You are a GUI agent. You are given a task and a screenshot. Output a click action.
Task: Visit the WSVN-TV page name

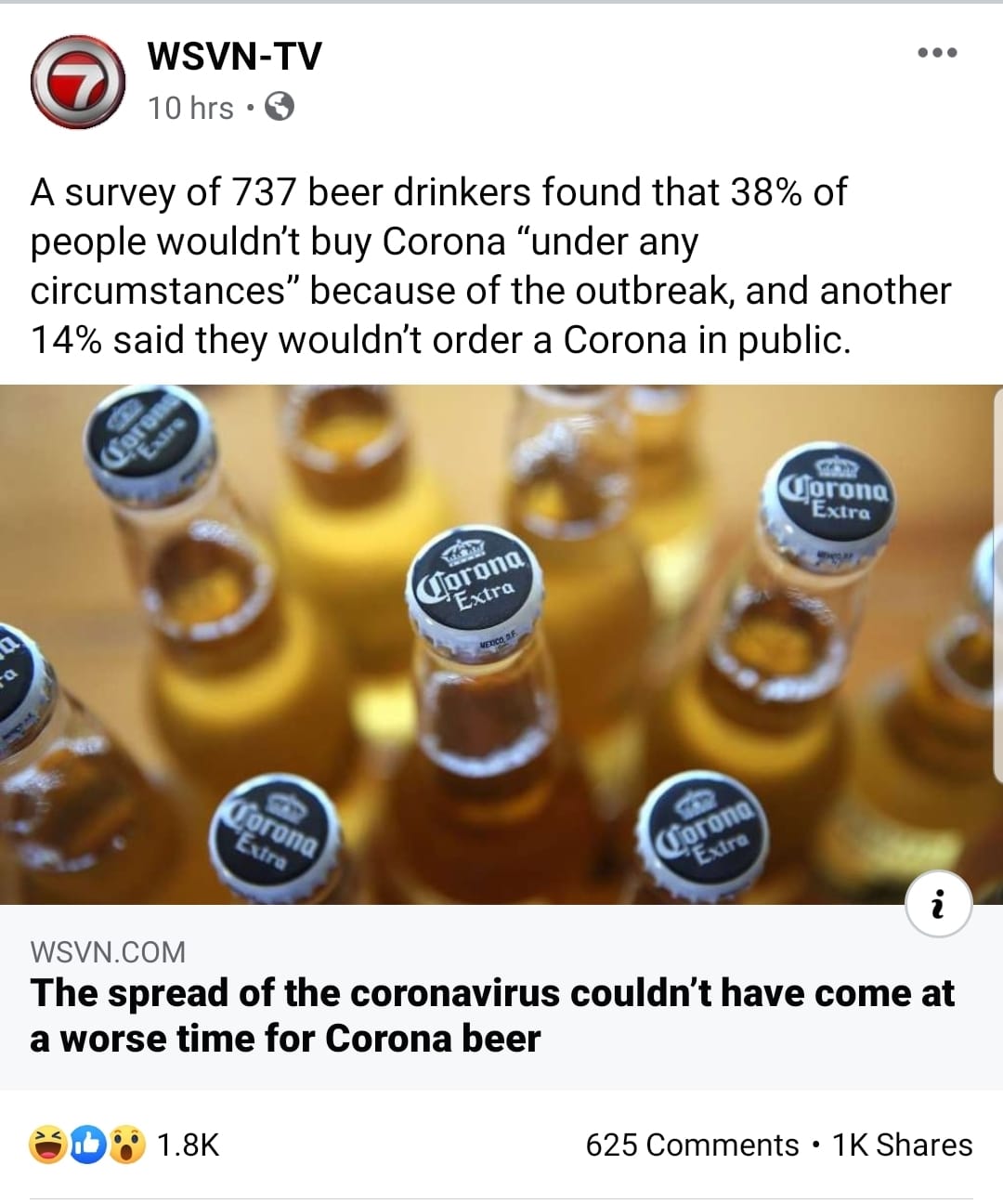pyautogui.click(x=234, y=57)
